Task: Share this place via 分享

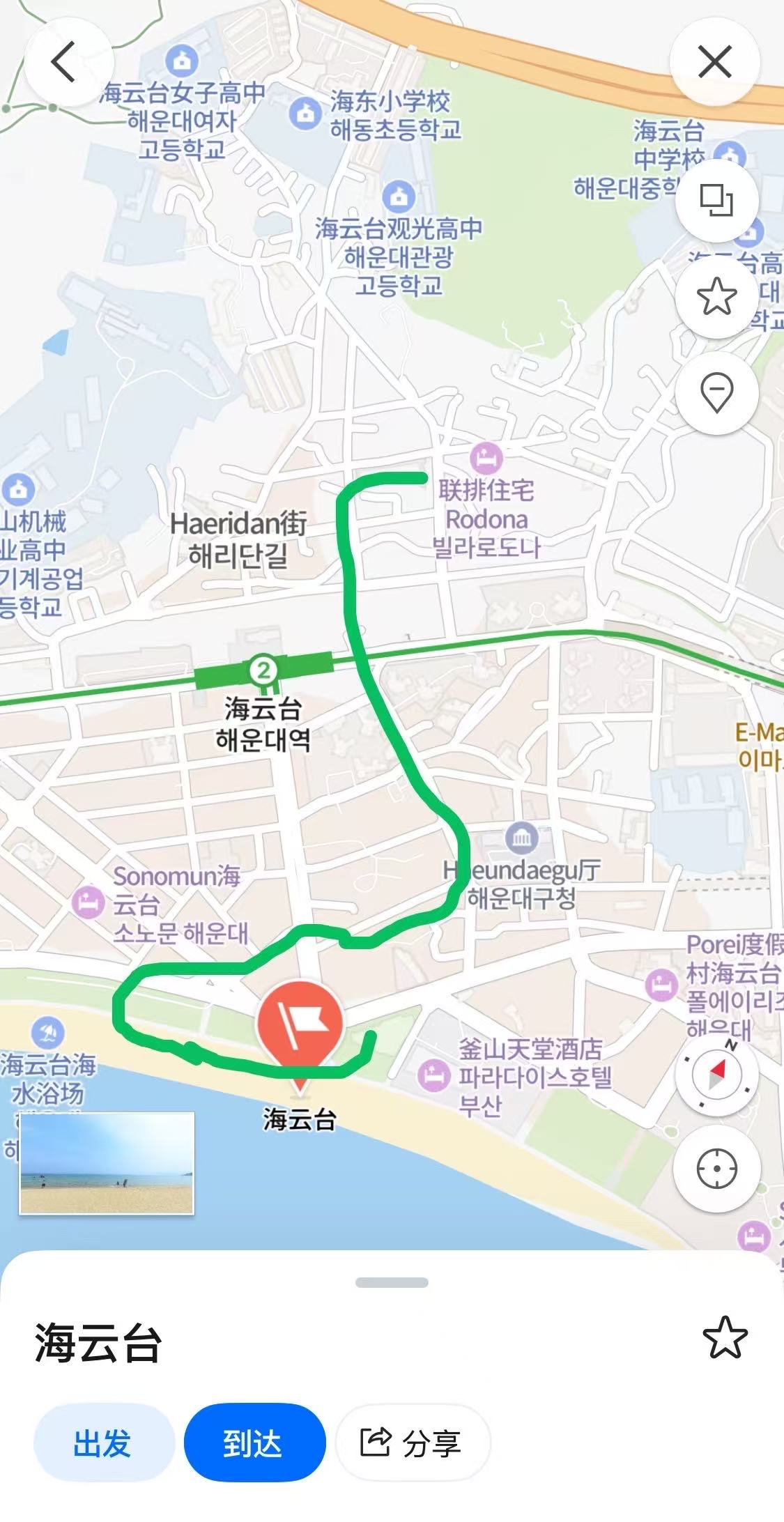Action: (413, 1443)
